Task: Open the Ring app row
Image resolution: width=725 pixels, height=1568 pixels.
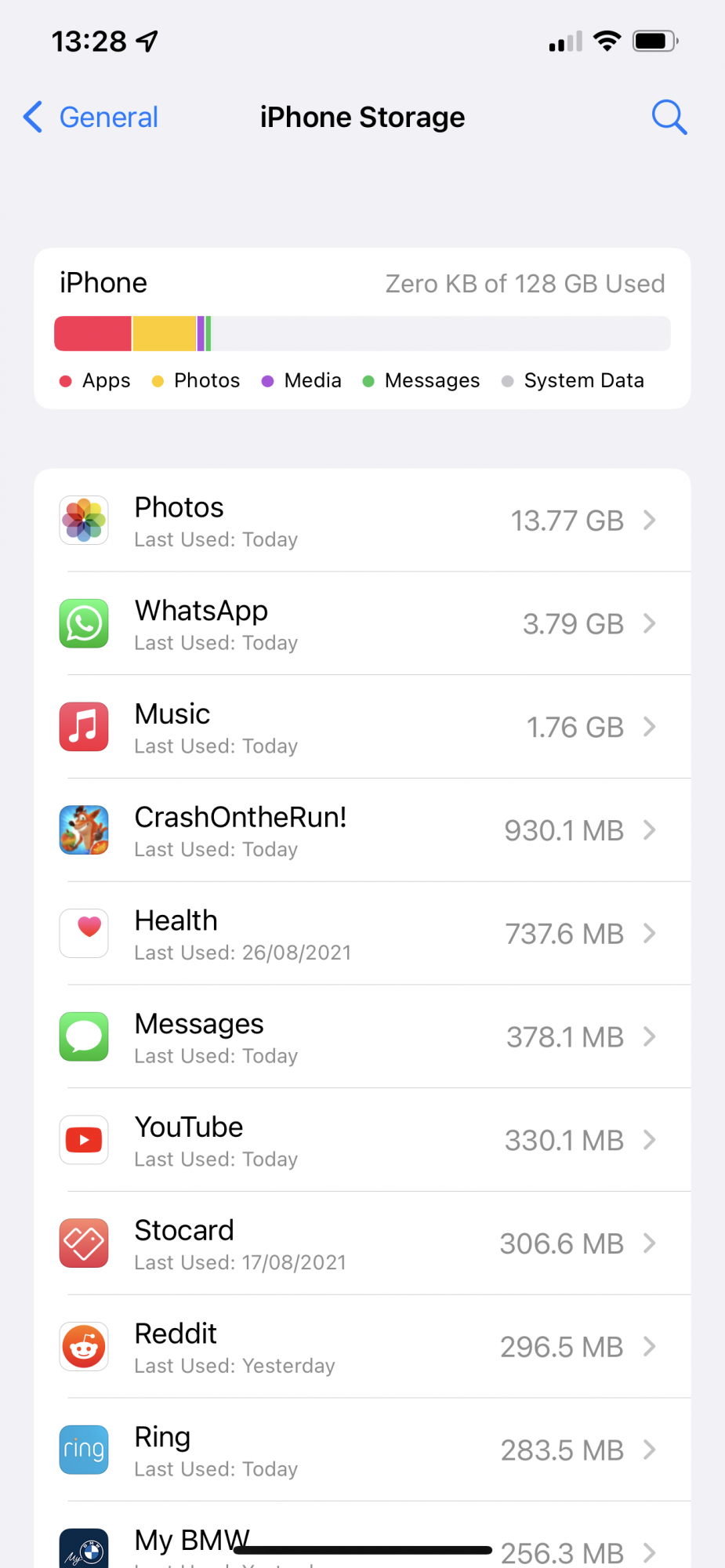Action: pyautogui.click(x=362, y=1450)
